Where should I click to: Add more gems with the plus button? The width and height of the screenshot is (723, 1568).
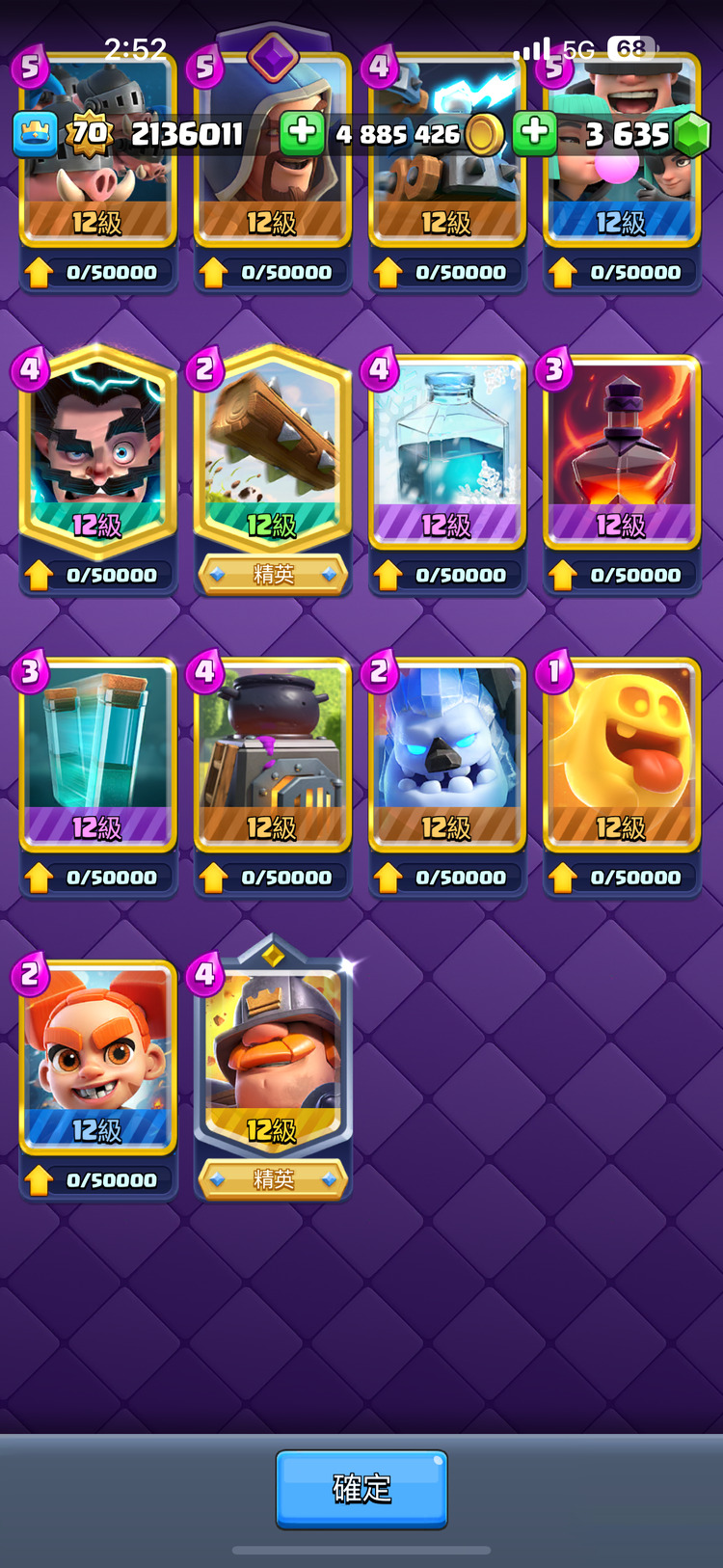pyautogui.click(x=534, y=133)
